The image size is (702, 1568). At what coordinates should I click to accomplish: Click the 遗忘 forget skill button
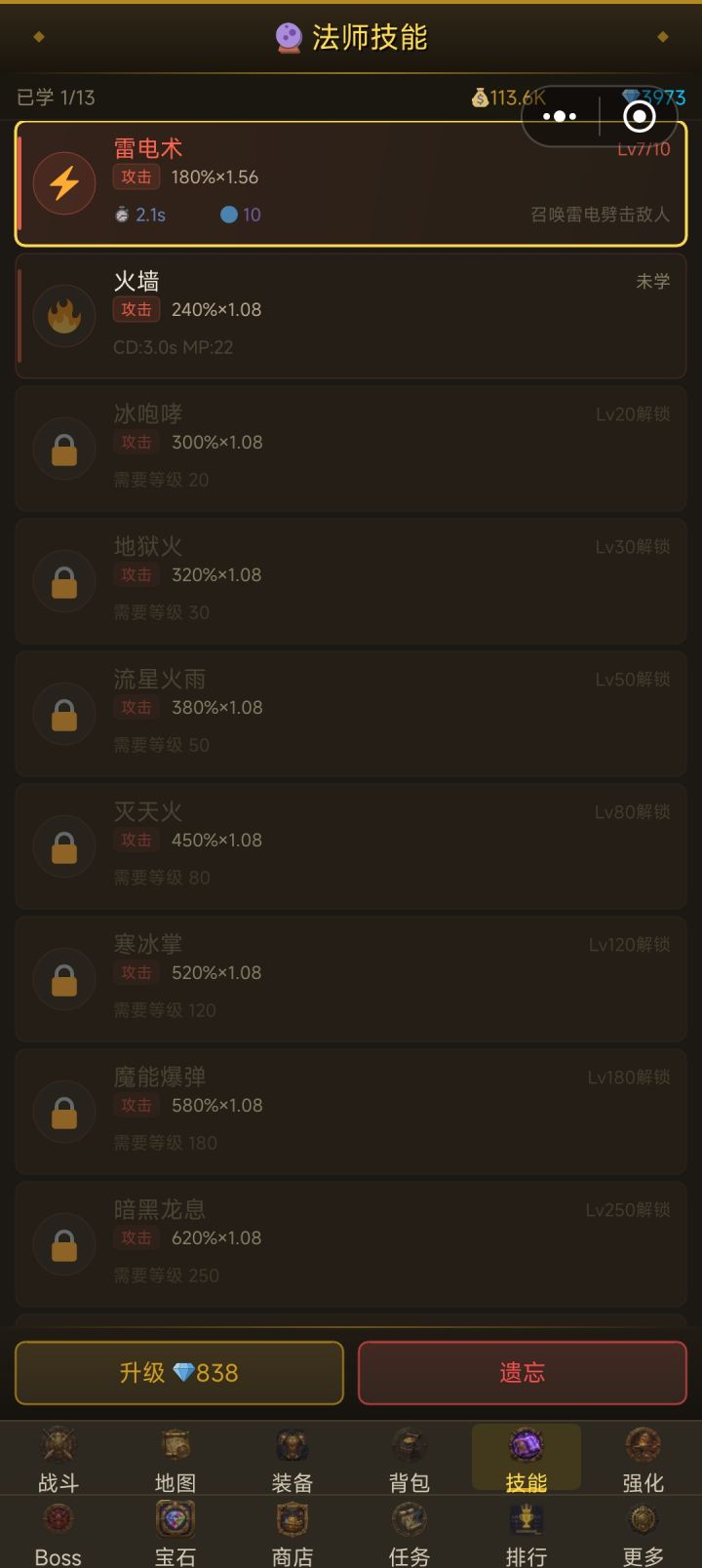point(523,1372)
